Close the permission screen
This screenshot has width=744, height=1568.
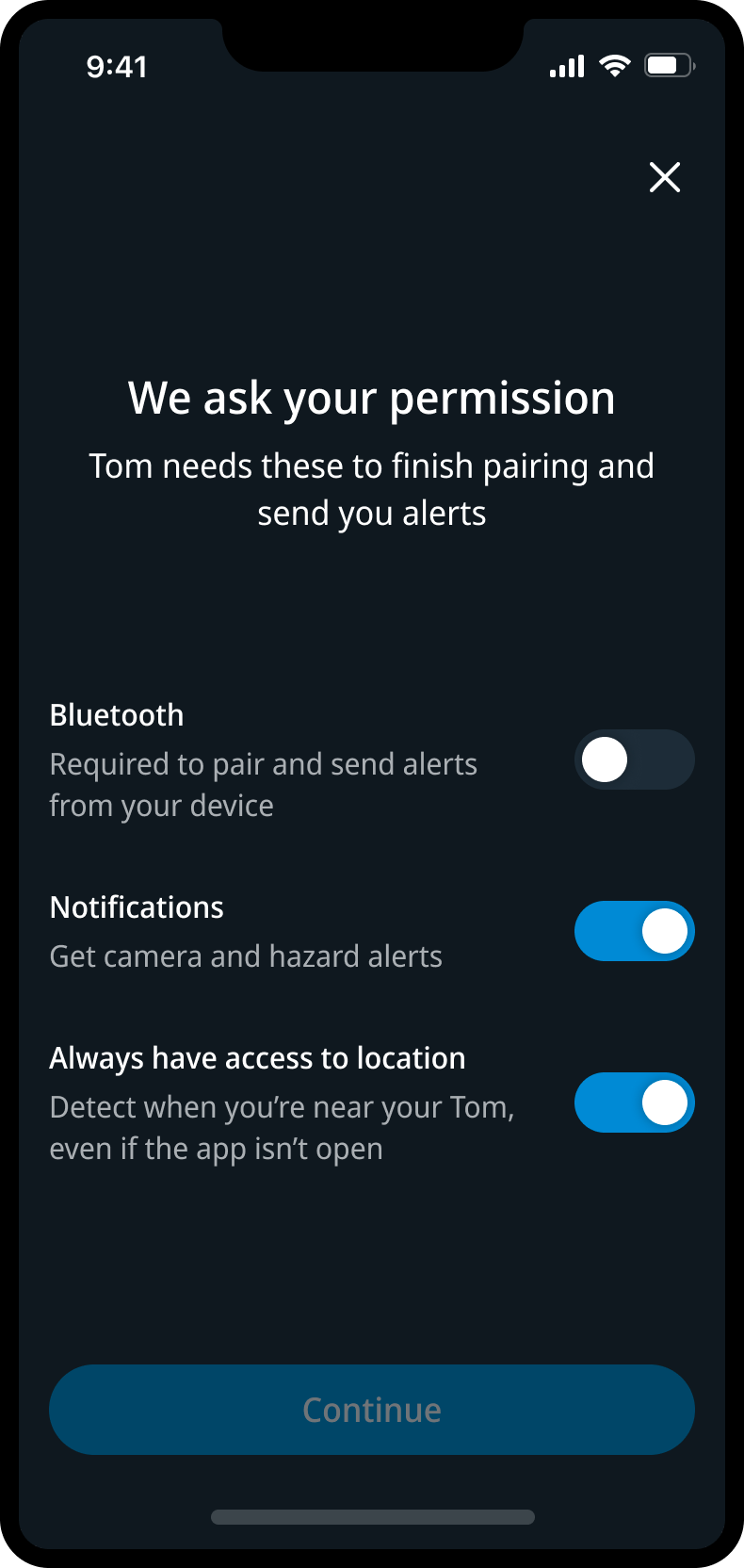click(x=665, y=177)
